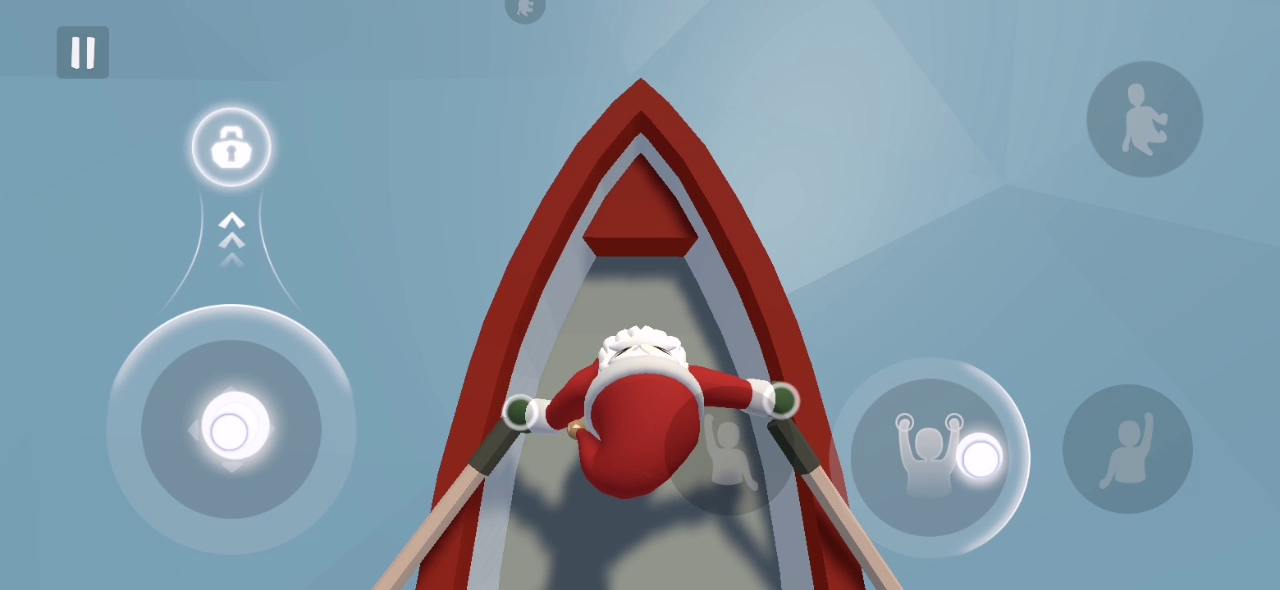
Task: Raise the right arm only
Action: 1127,449
